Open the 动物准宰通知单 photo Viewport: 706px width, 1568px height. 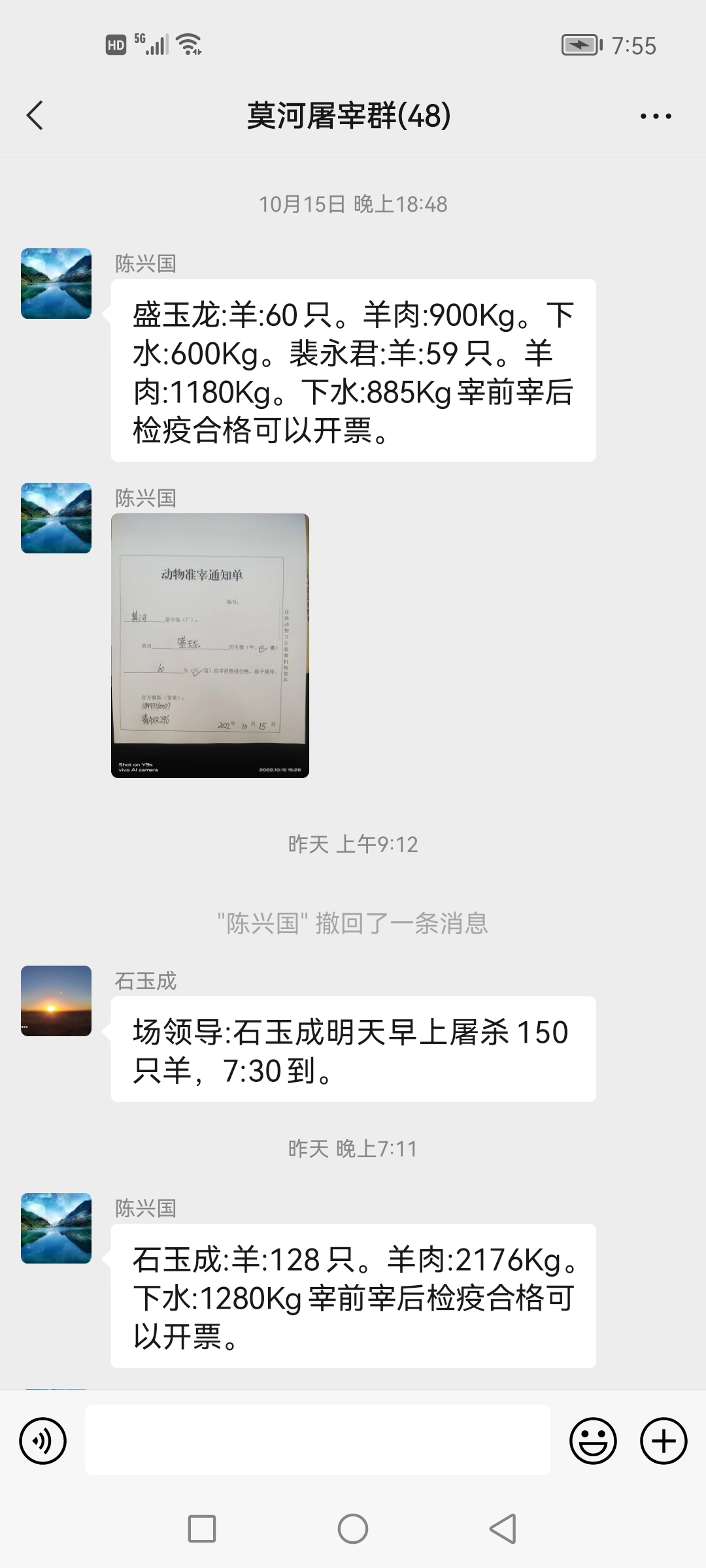tap(210, 645)
